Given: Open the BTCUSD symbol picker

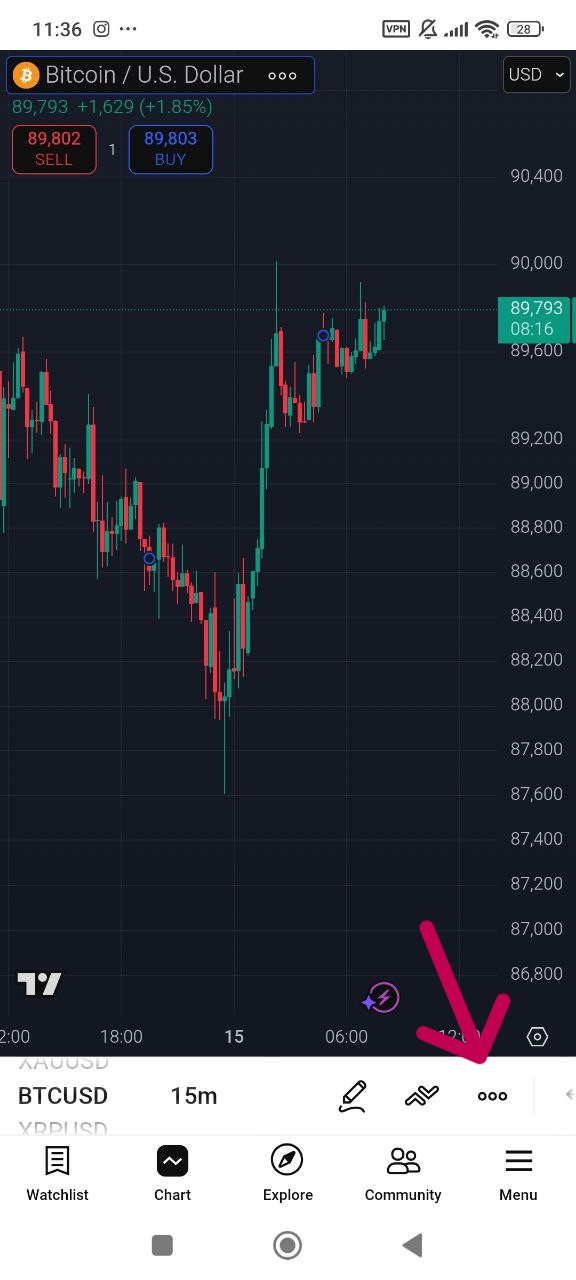Looking at the screenshot, I should point(63,1096).
